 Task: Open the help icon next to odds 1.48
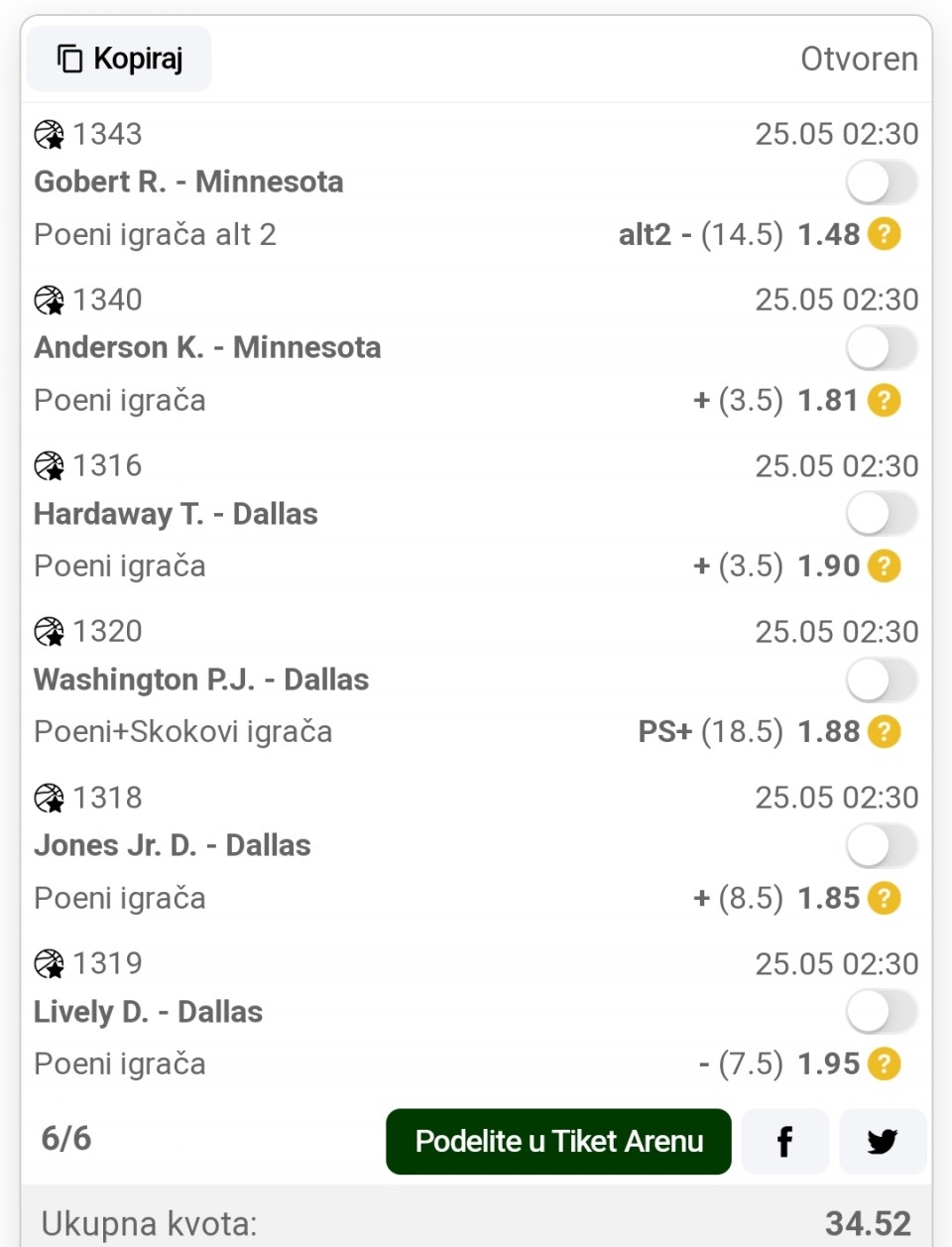[x=884, y=234]
